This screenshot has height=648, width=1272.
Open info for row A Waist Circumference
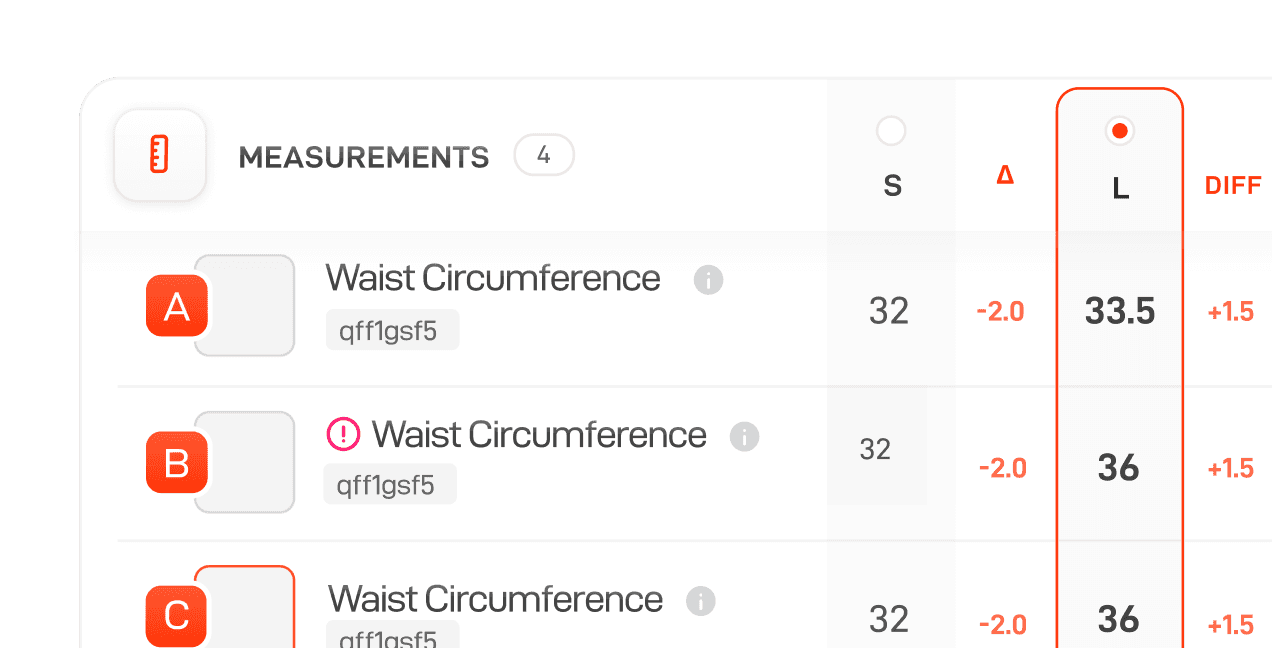[x=708, y=279]
